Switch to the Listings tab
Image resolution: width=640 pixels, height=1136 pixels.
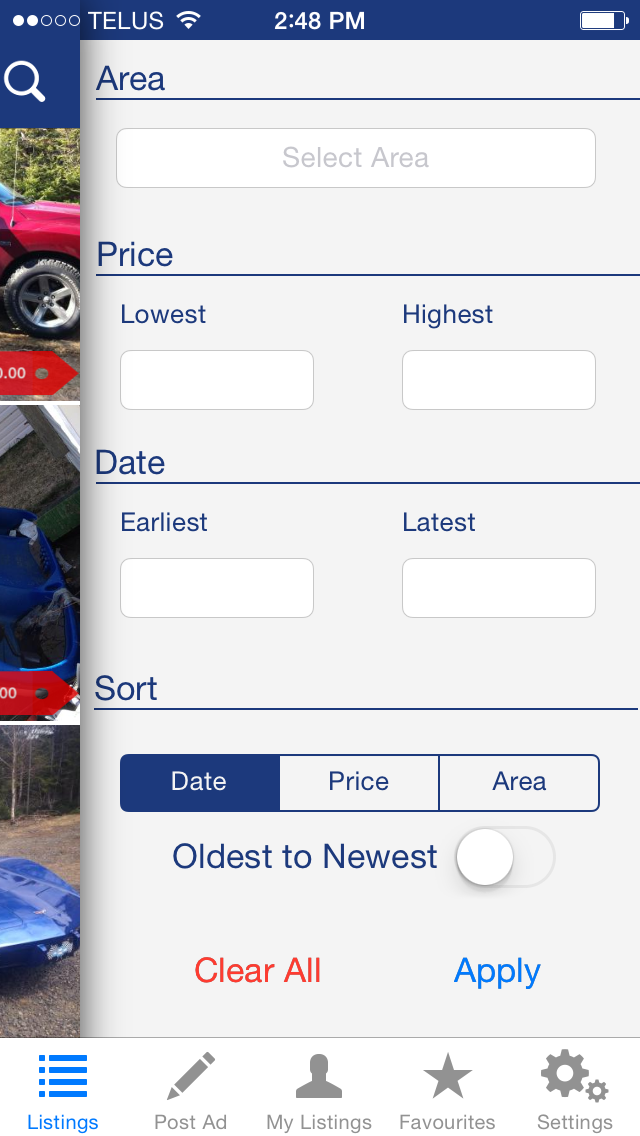(x=63, y=1090)
